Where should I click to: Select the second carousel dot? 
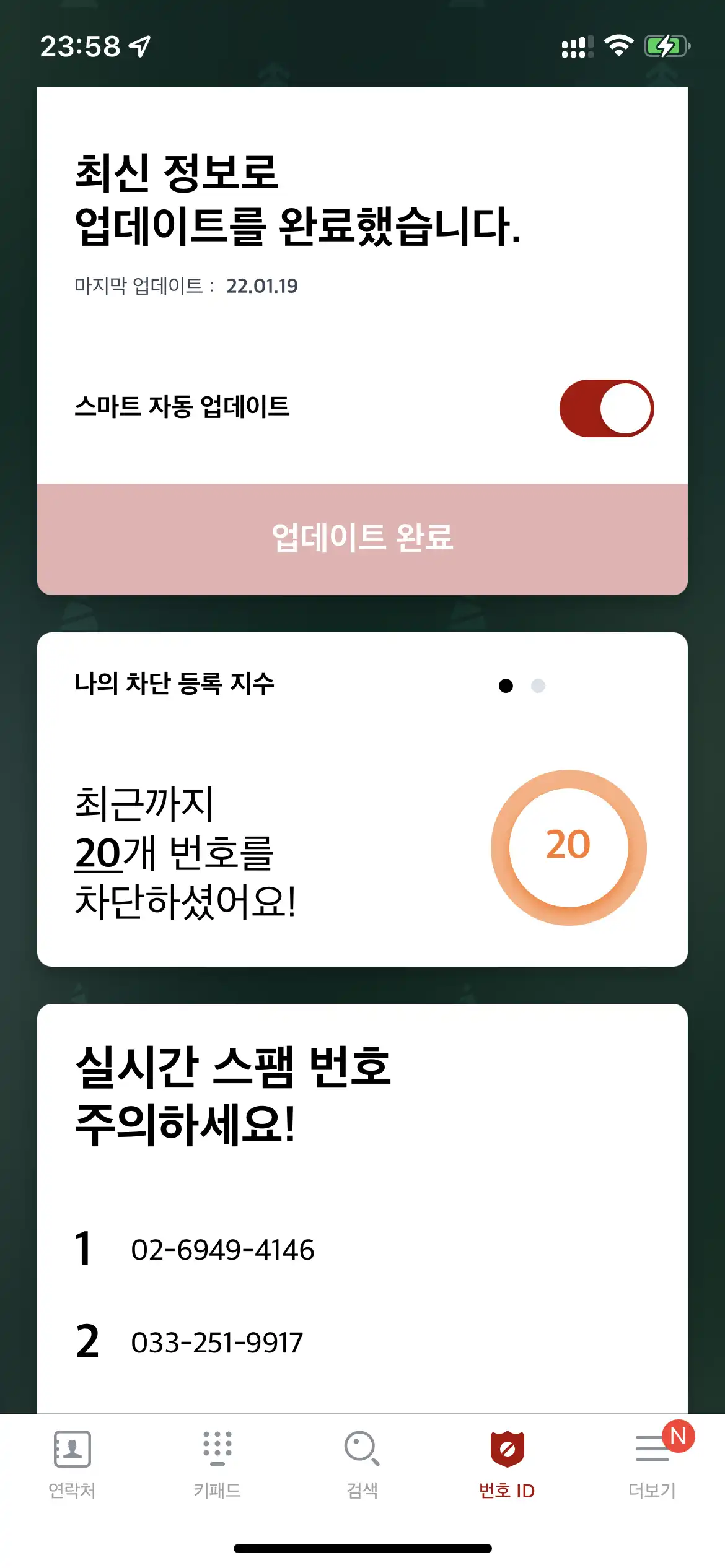(x=538, y=686)
